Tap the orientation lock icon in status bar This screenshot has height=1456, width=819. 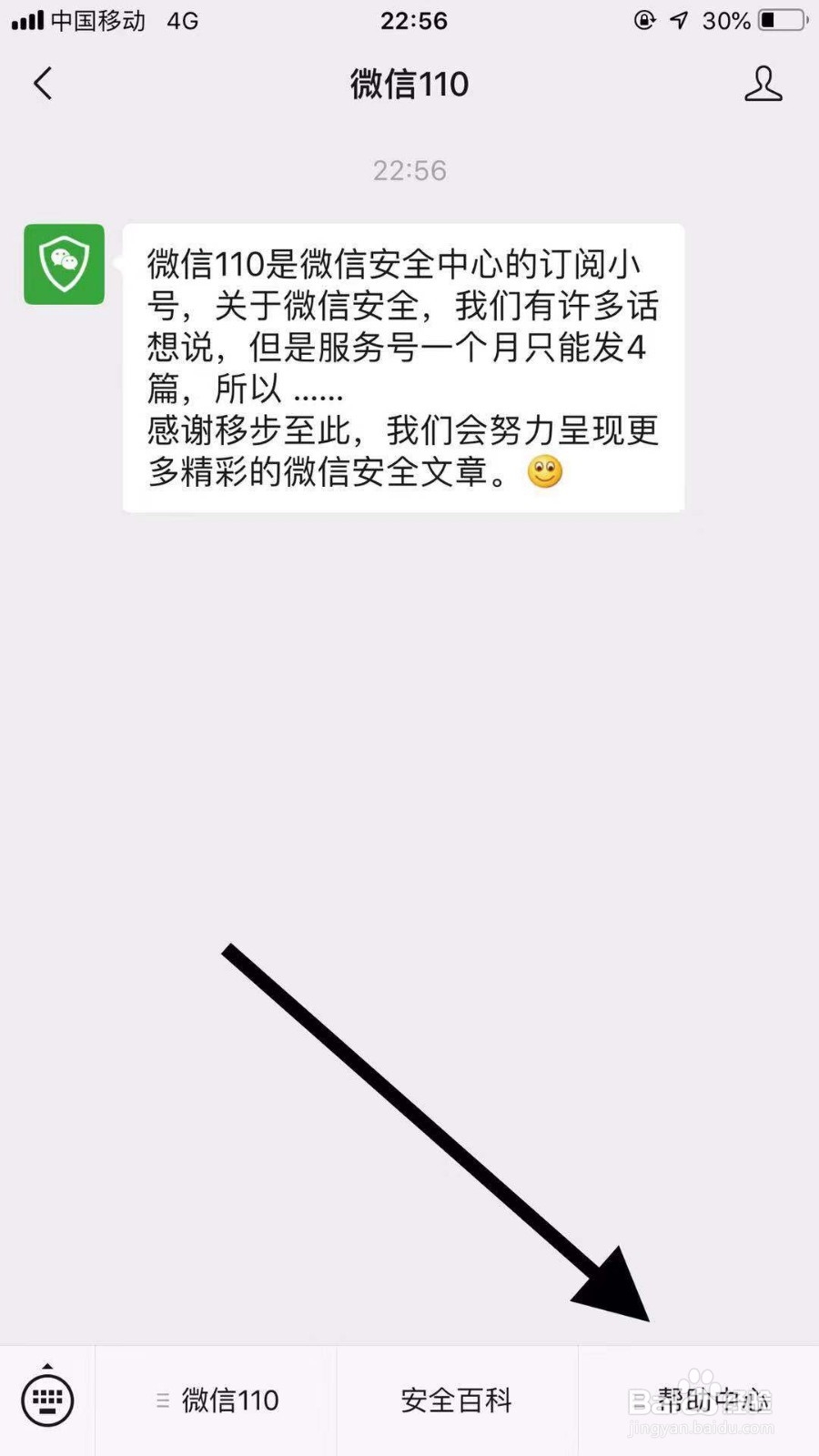click(642, 20)
